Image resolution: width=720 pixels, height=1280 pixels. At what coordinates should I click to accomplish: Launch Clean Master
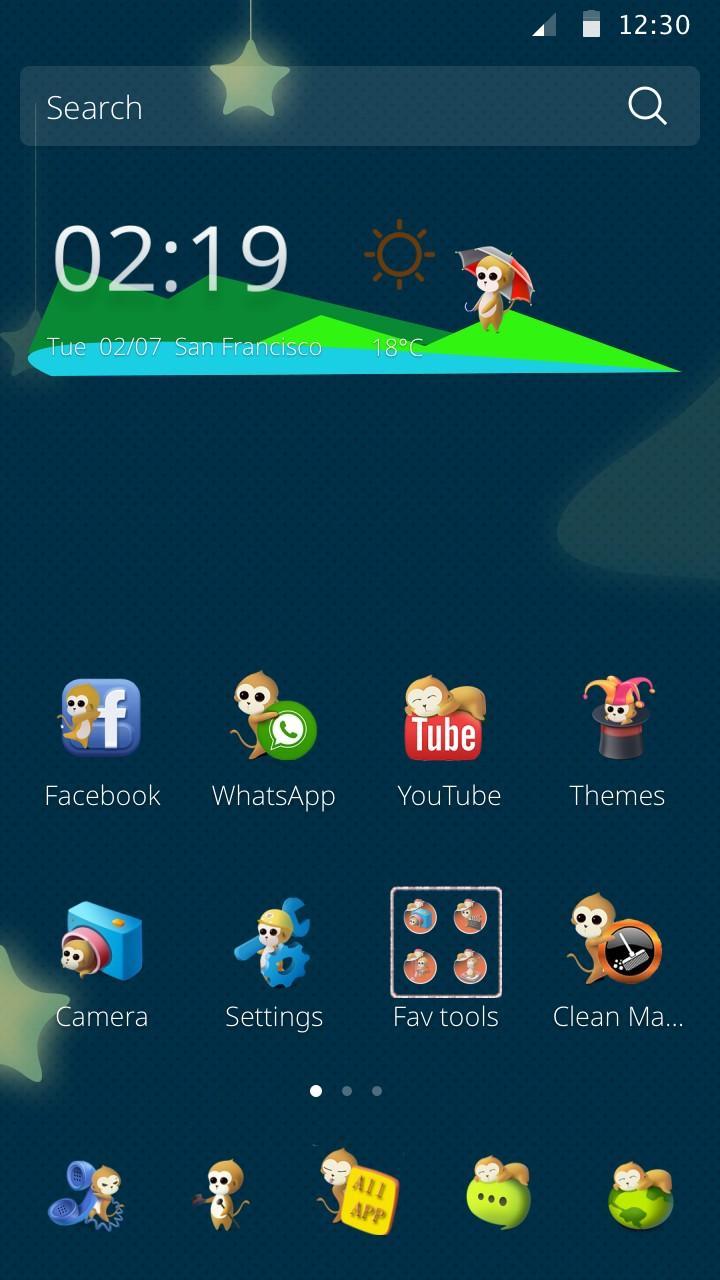point(617,942)
